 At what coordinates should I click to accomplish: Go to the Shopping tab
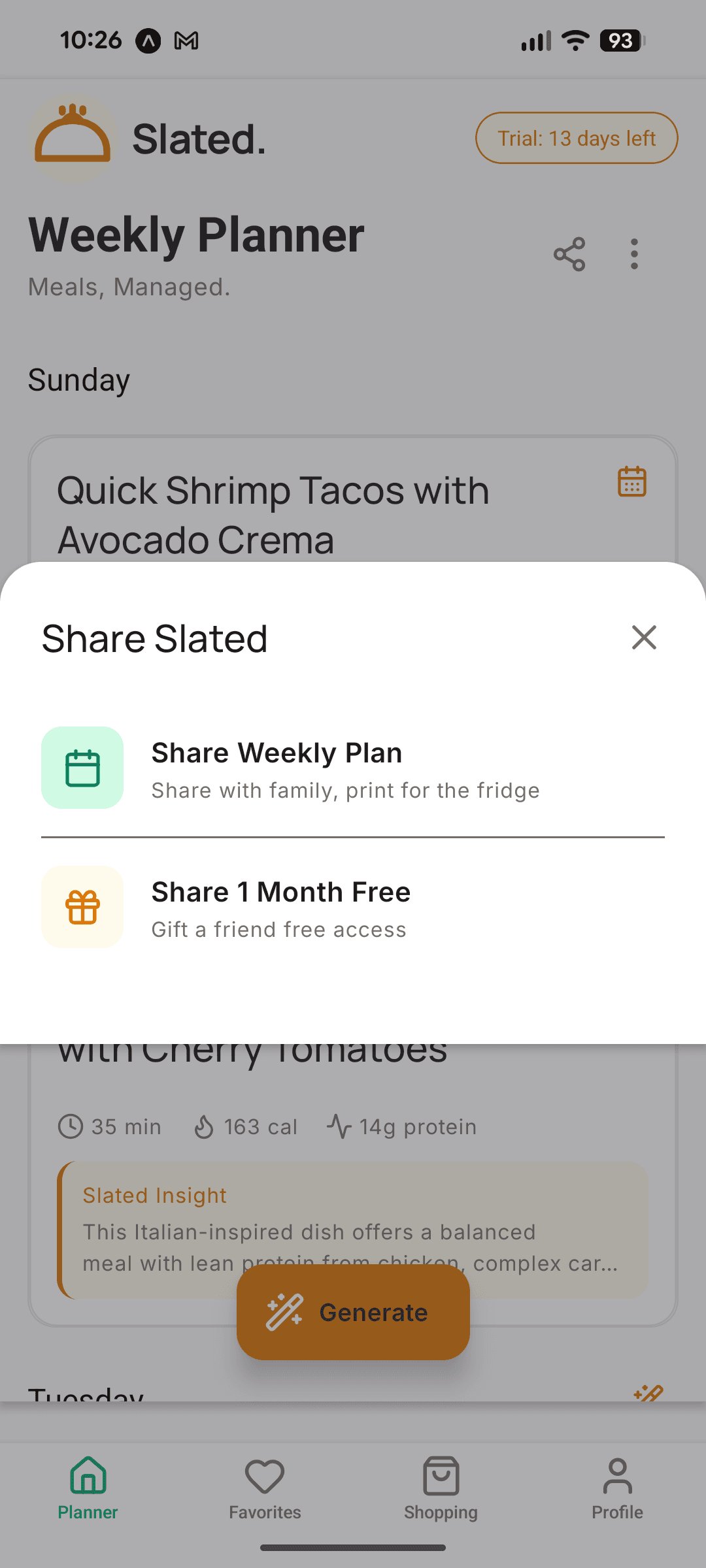pyautogui.click(x=441, y=1488)
